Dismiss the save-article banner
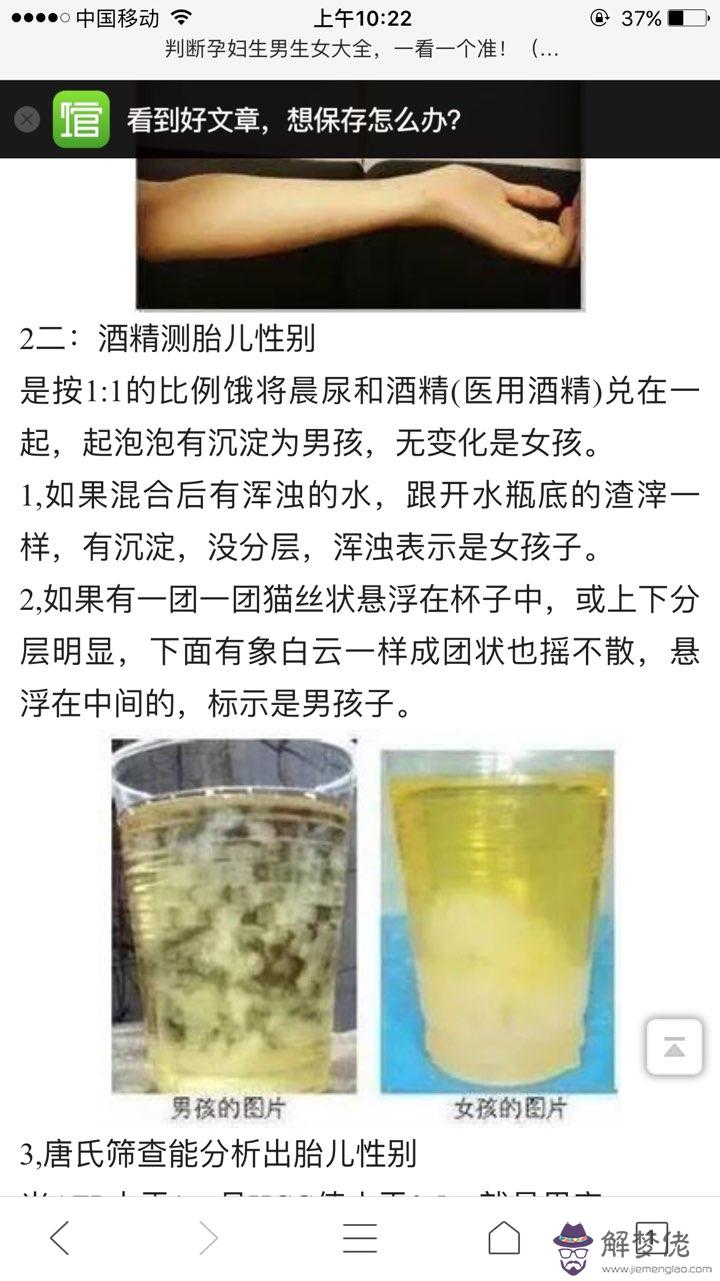The width and height of the screenshot is (720, 1281). point(27,120)
